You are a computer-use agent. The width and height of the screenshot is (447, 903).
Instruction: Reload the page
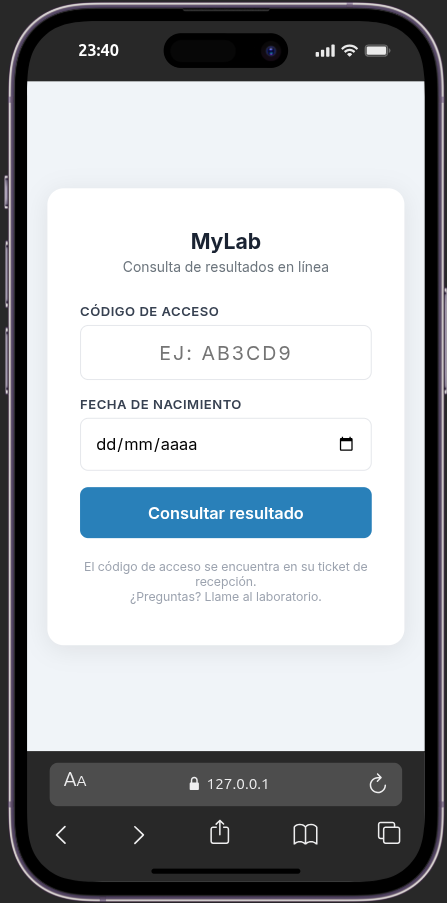click(x=377, y=784)
